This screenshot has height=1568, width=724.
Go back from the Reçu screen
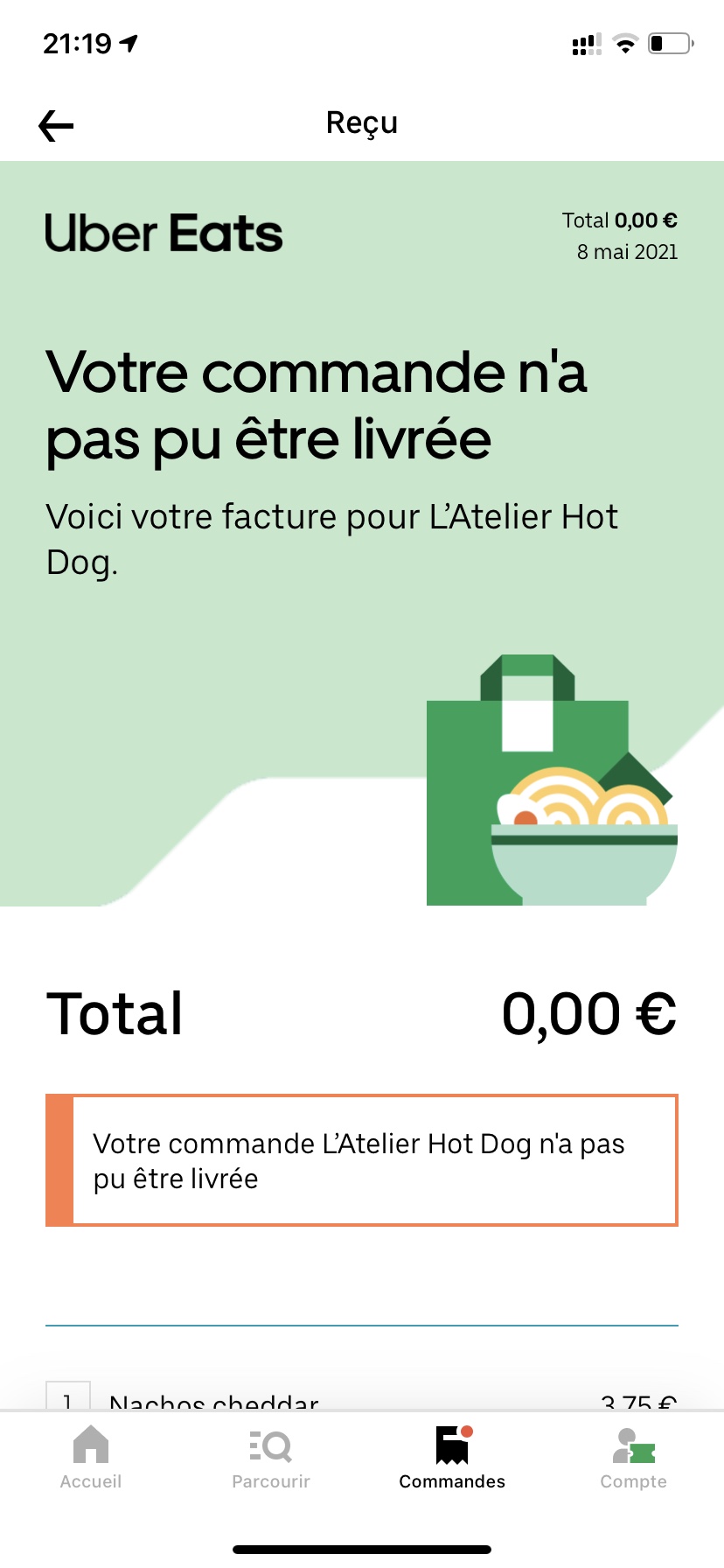[x=56, y=126]
